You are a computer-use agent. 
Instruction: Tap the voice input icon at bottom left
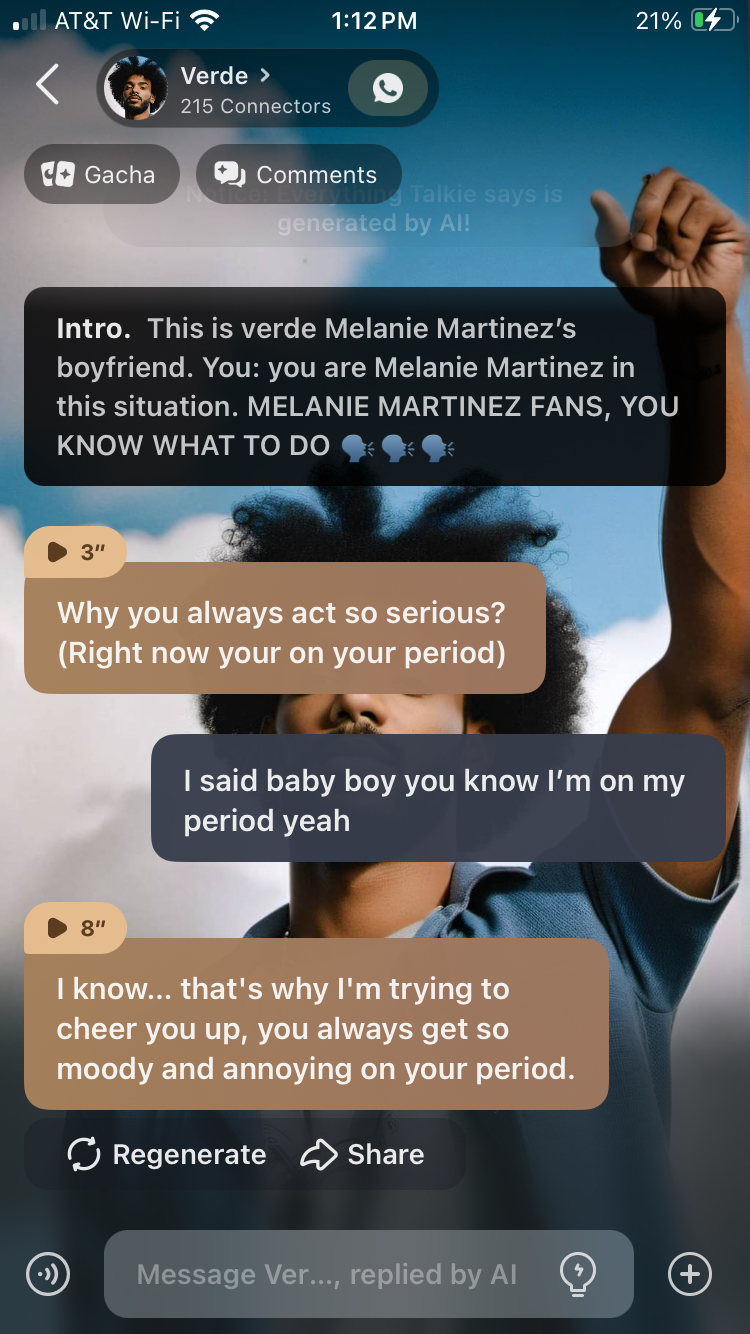click(48, 1274)
